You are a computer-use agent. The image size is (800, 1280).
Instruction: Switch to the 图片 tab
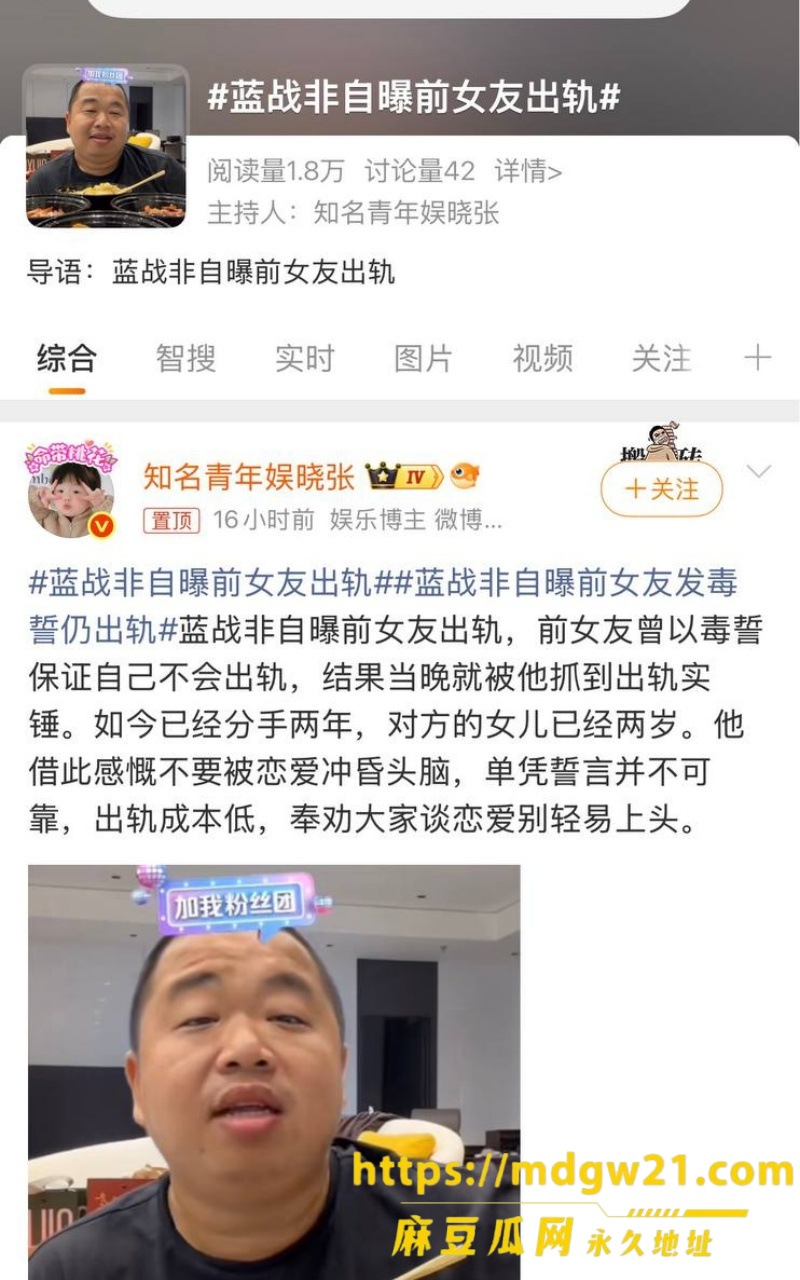pos(424,358)
